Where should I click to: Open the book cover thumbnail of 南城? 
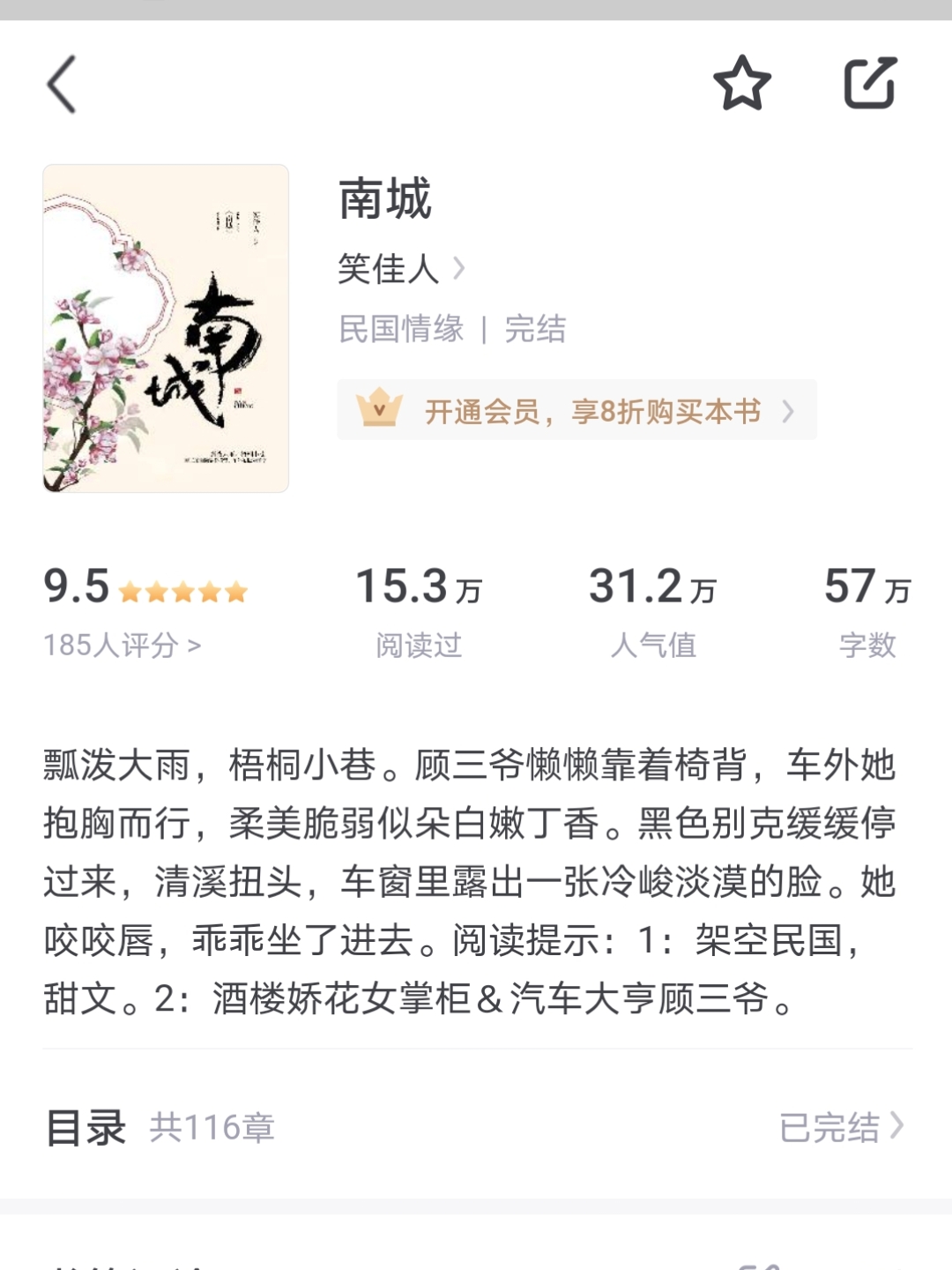[x=164, y=329]
